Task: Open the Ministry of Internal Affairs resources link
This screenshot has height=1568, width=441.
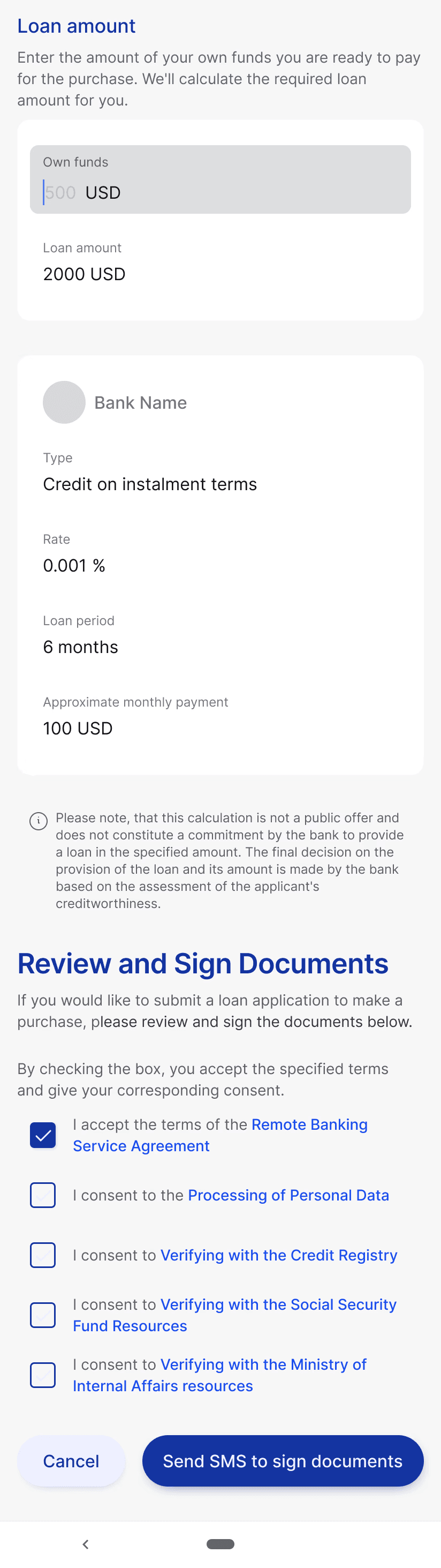Action: [x=263, y=1364]
